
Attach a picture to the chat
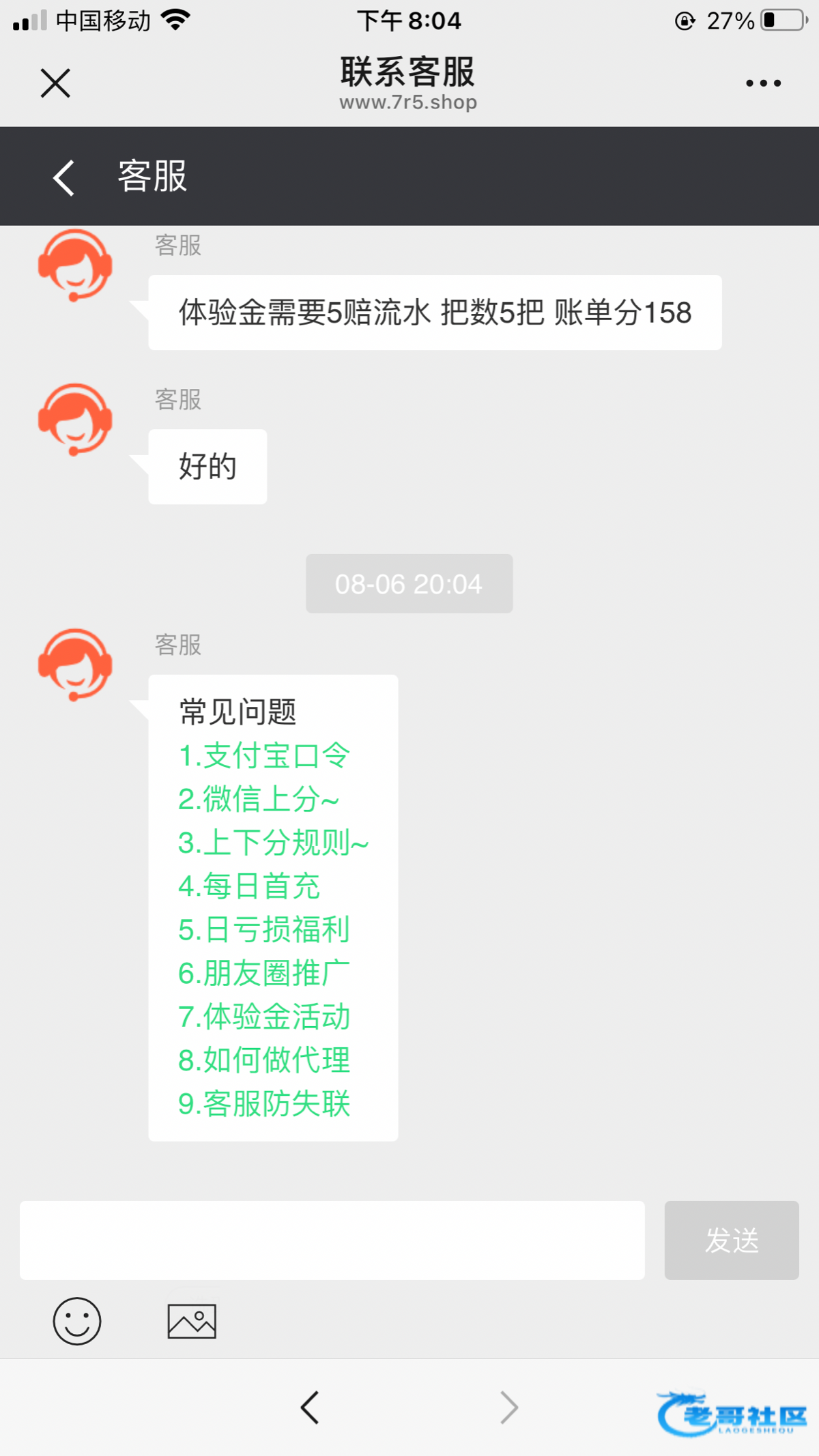(x=192, y=1322)
